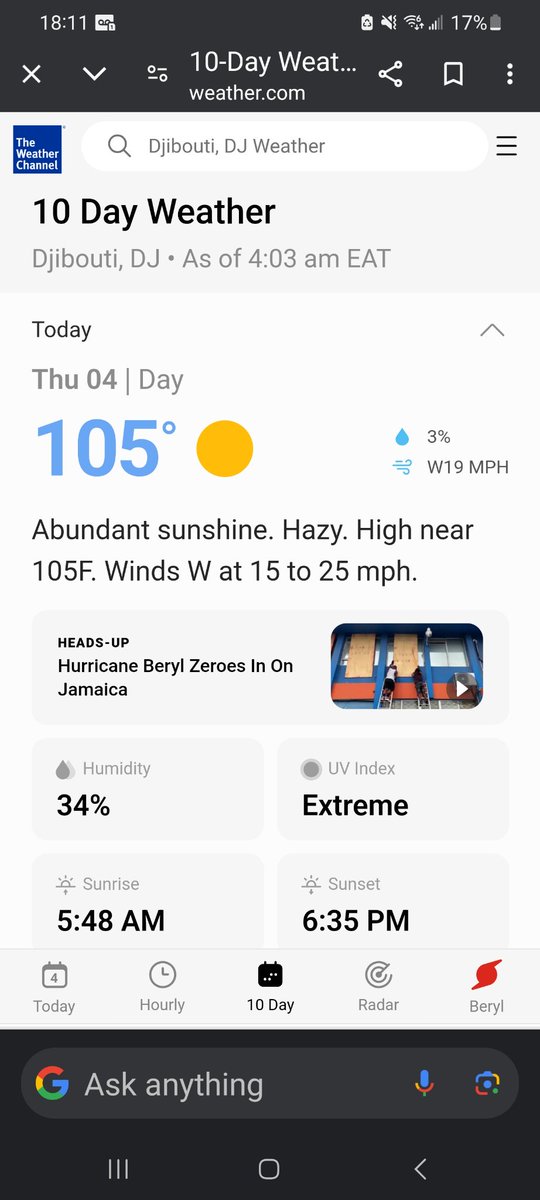Open the Beryl hurricane tab
540x1200 pixels.
tap(486, 988)
